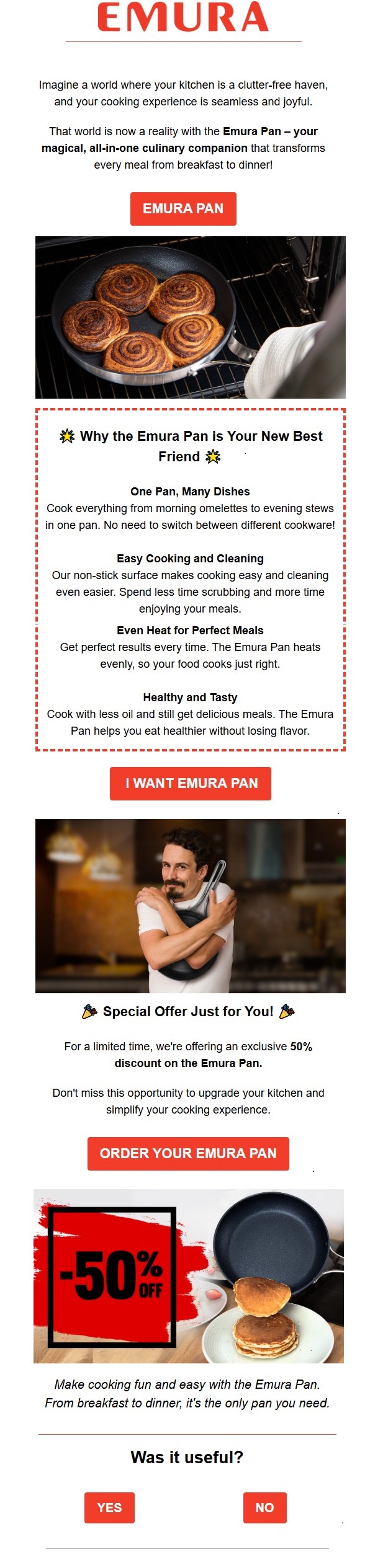Hit ORDER YOUR EMURA PAN
Viewport: 383px width, 1568px height.
point(187,1153)
